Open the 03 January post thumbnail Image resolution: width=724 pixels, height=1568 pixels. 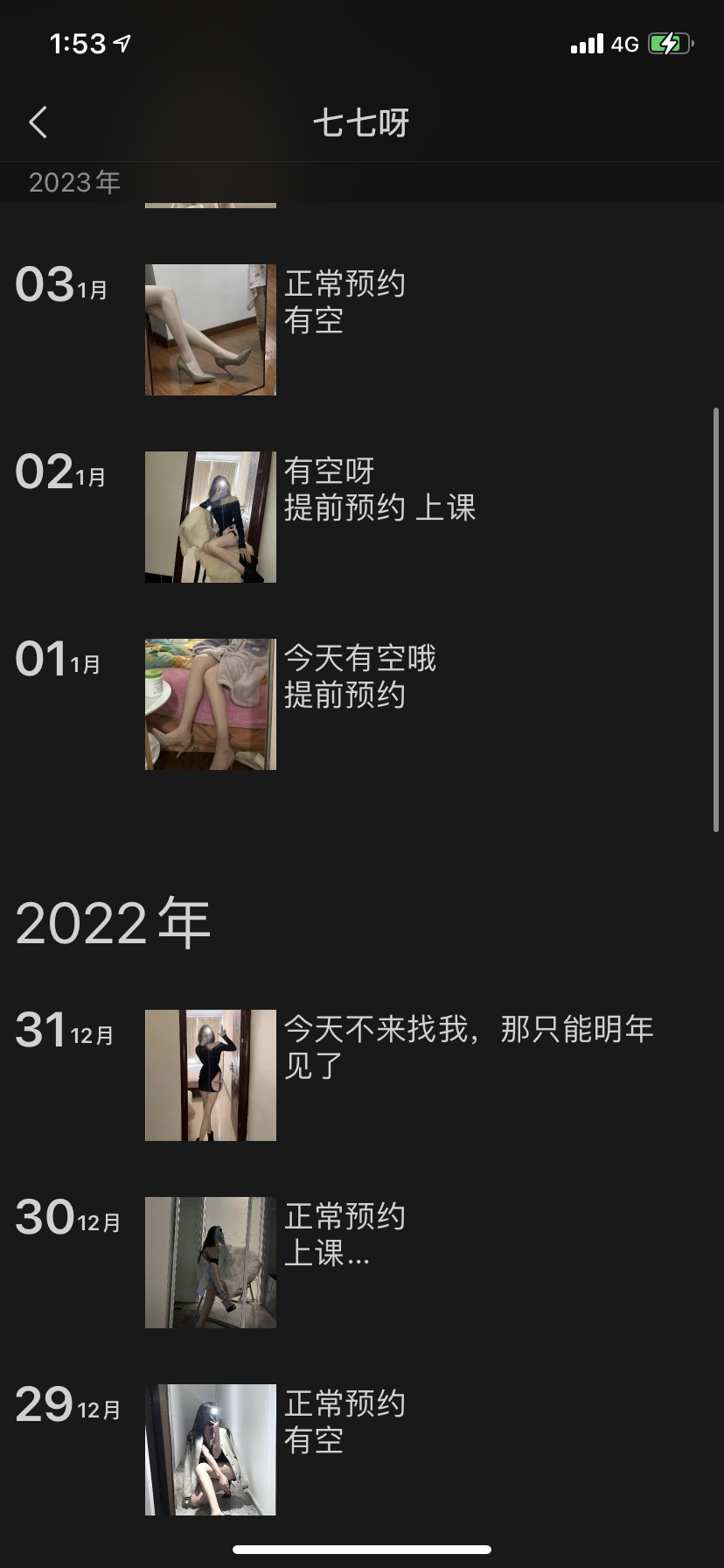click(210, 330)
